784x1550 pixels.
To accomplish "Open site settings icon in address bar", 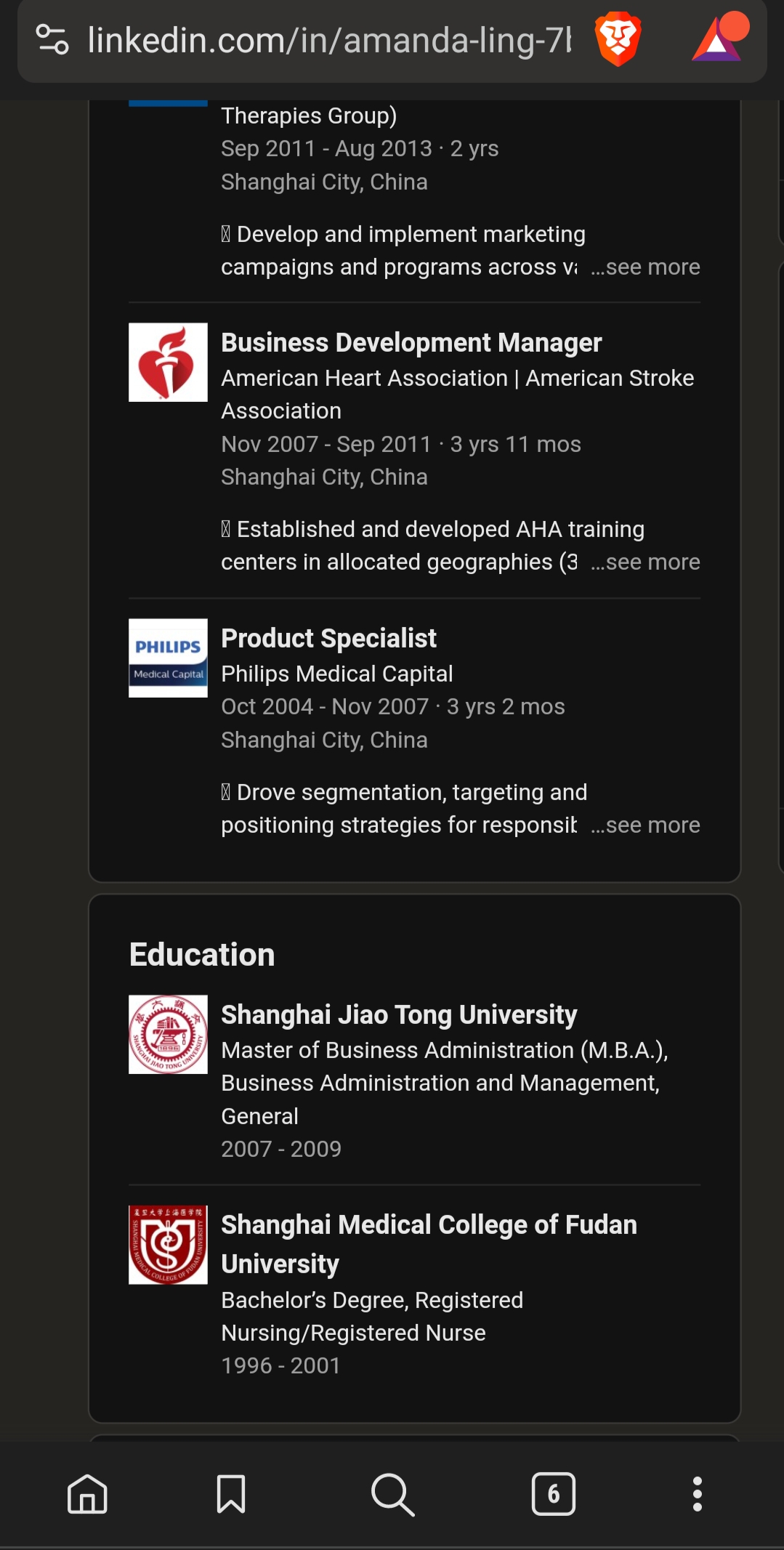I will click(52, 40).
